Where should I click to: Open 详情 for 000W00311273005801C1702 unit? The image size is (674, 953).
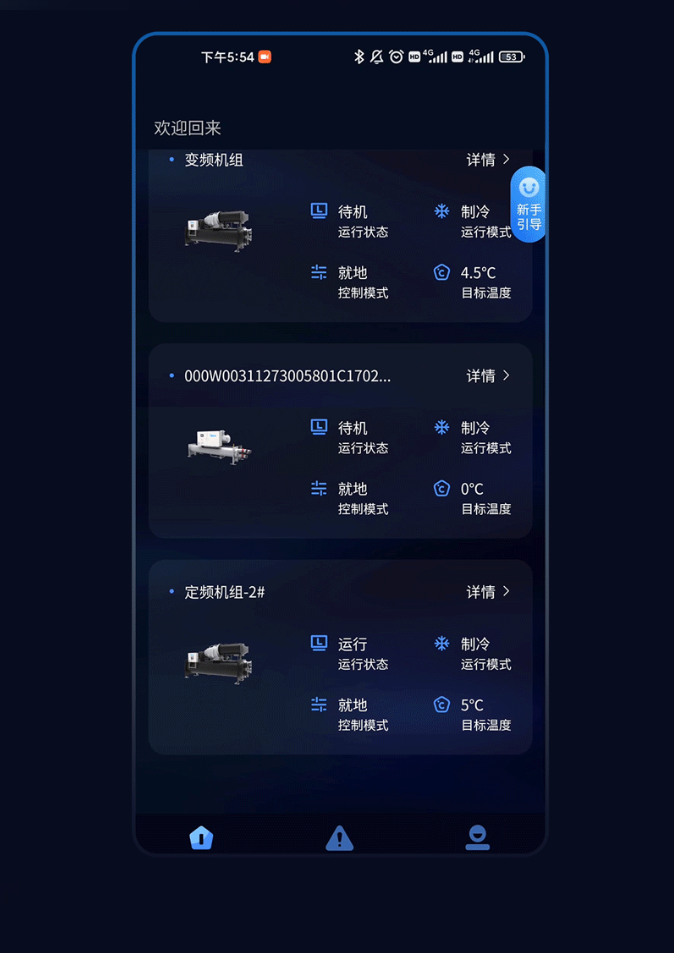pos(488,376)
